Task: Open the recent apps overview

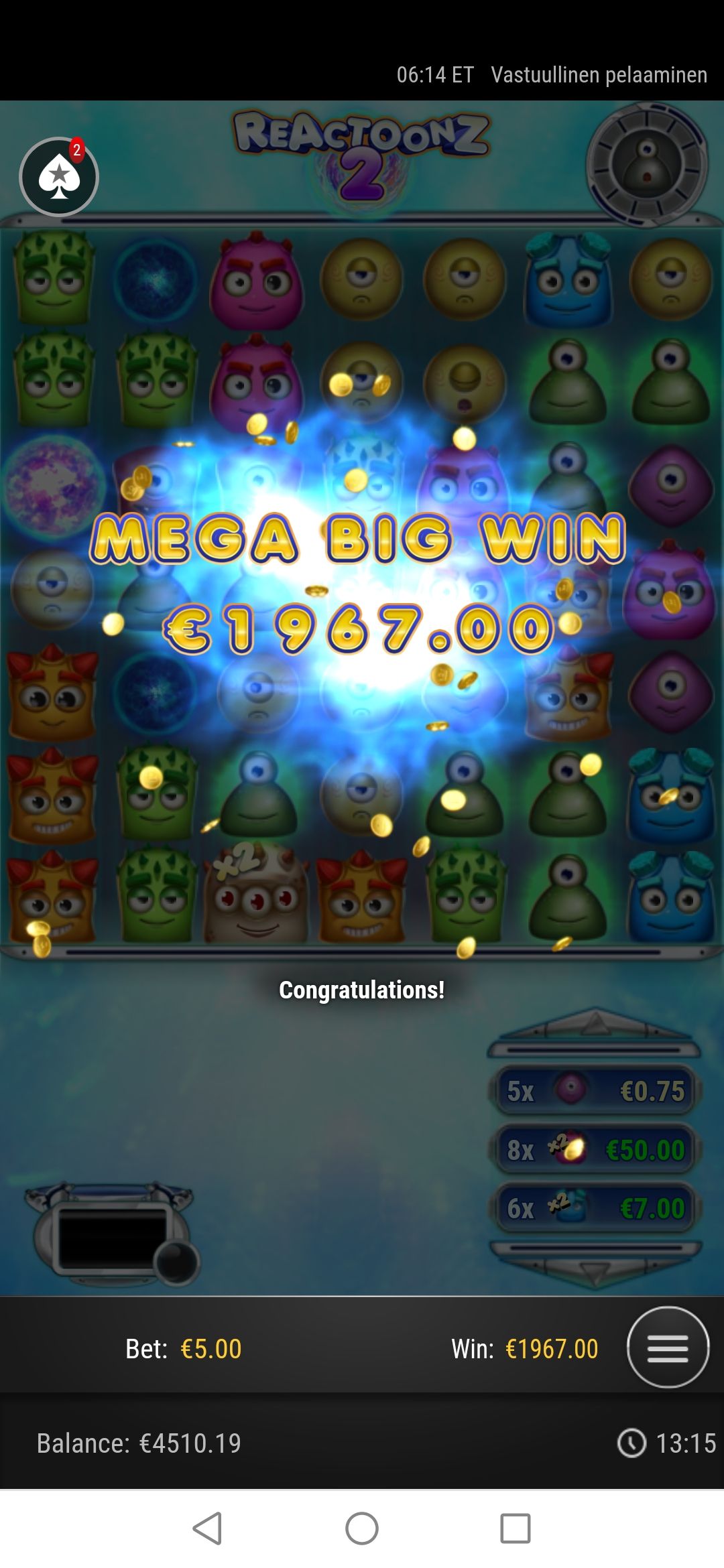Action: 516,1528
